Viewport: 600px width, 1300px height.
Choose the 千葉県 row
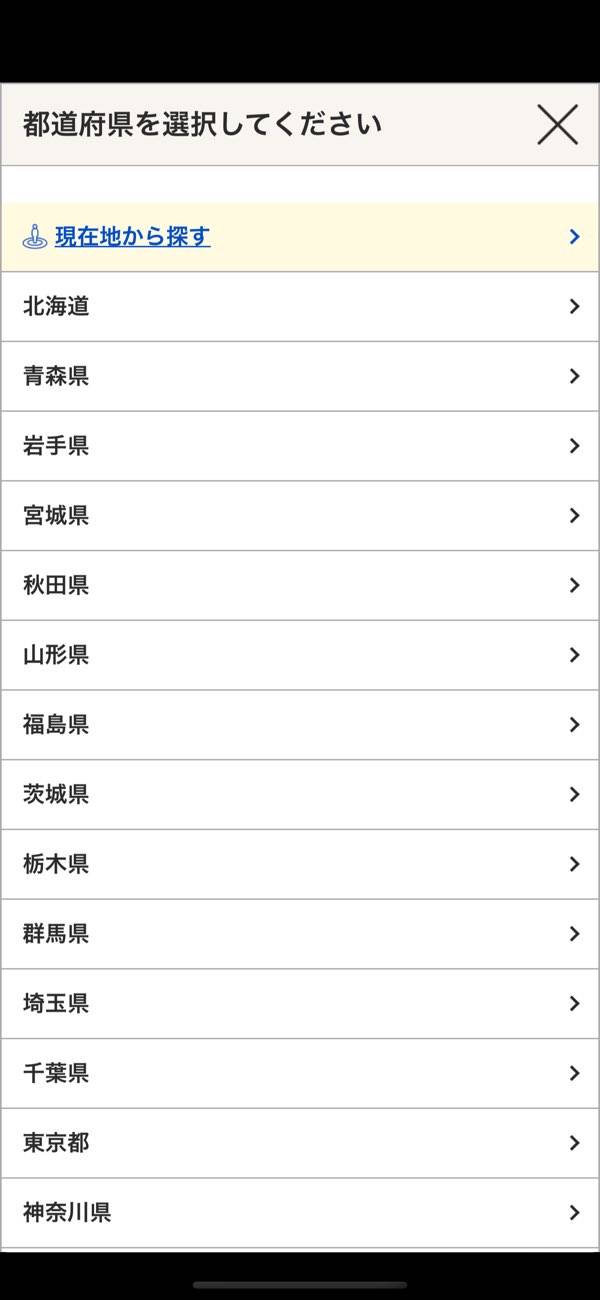(x=300, y=1073)
